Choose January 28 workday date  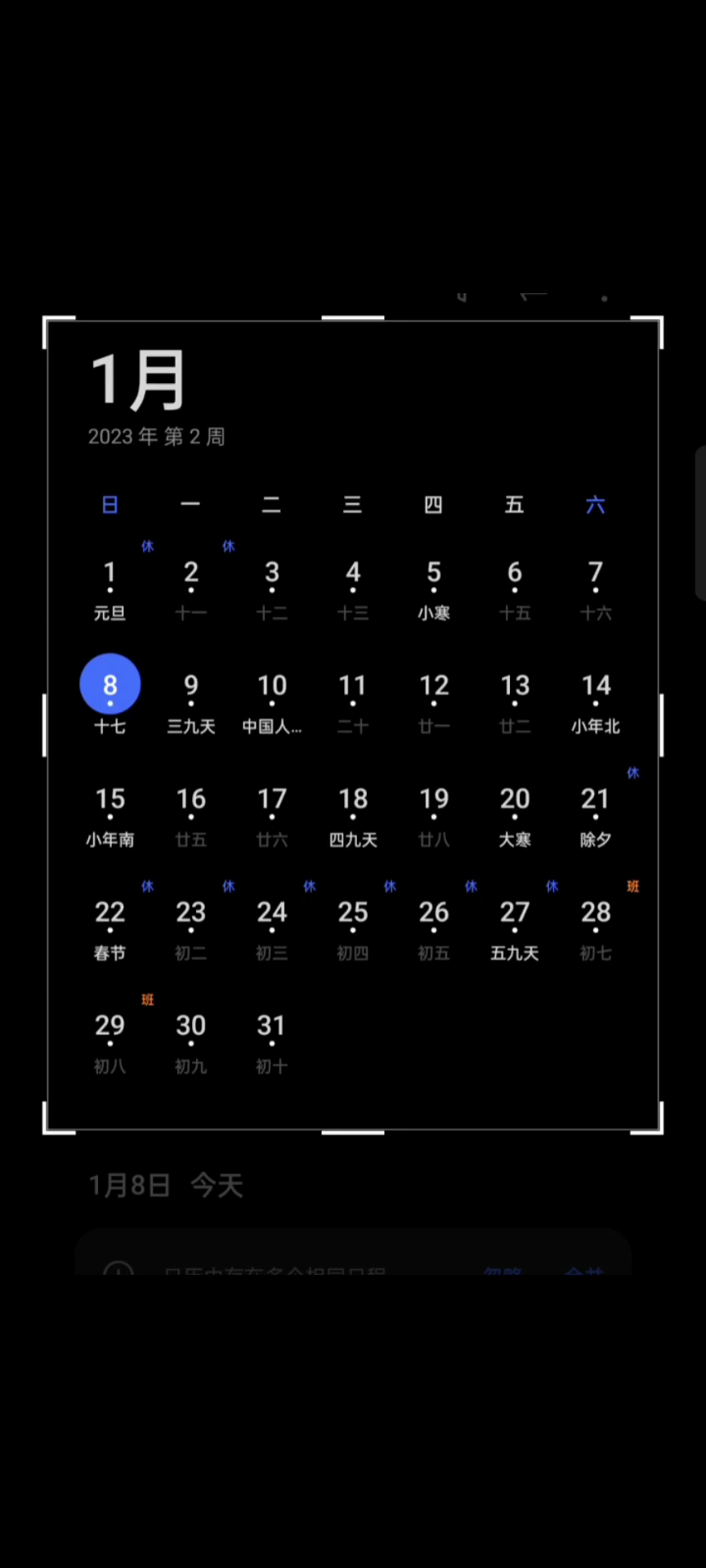click(x=596, y=927)
